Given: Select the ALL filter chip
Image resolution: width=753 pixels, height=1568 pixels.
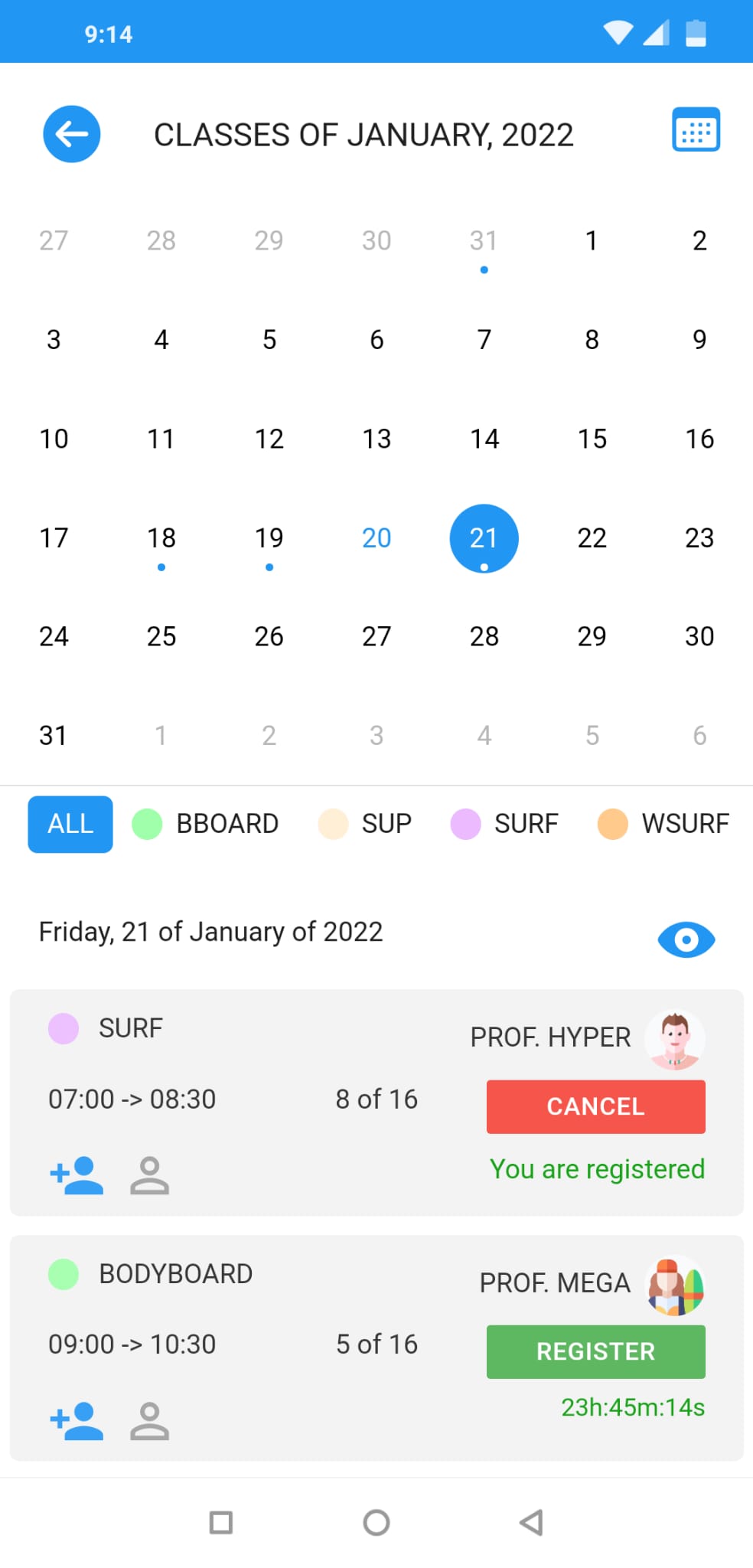Looking at the screenshot, I should (70, 825).
